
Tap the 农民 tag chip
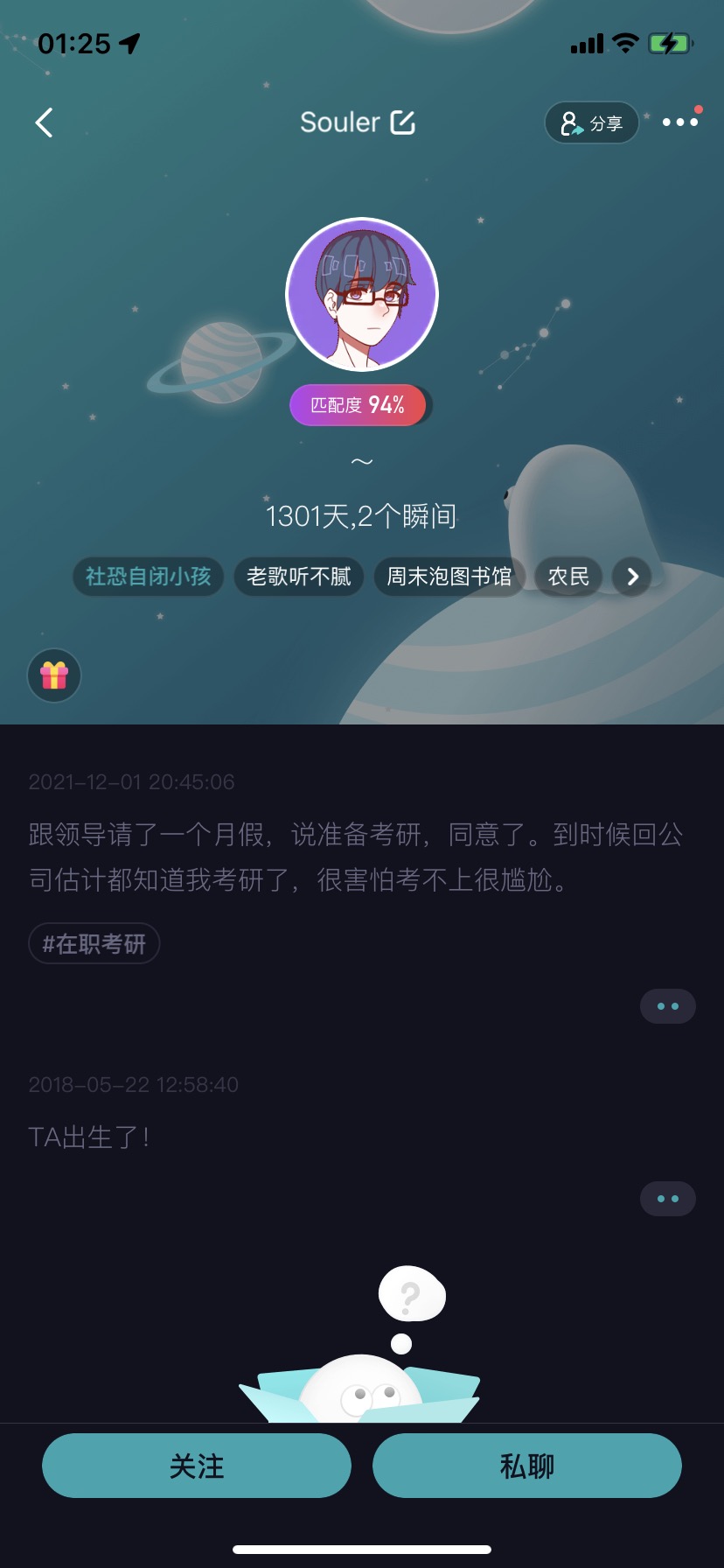coord(568,577)
